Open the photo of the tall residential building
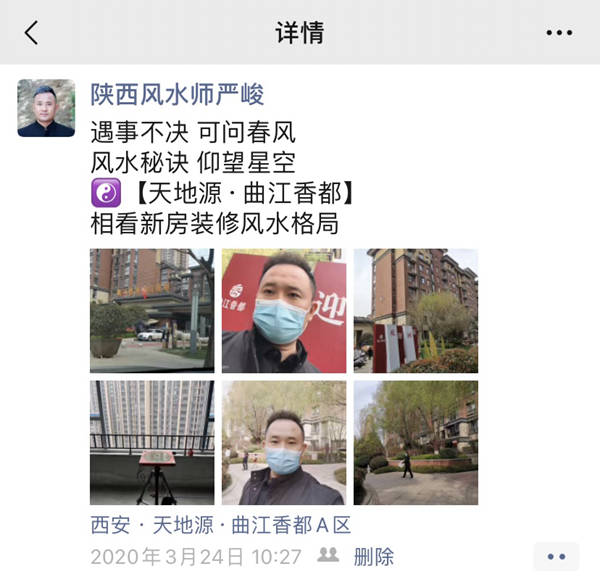600x582 pixels. pos(415,311)
